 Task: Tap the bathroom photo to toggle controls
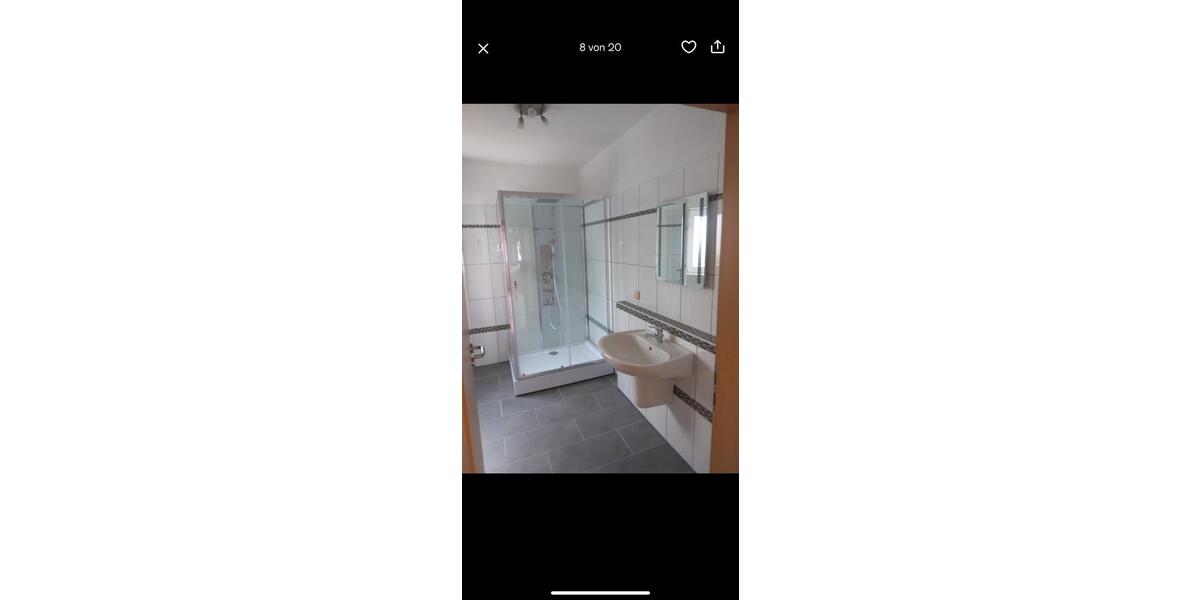(600, 288)
